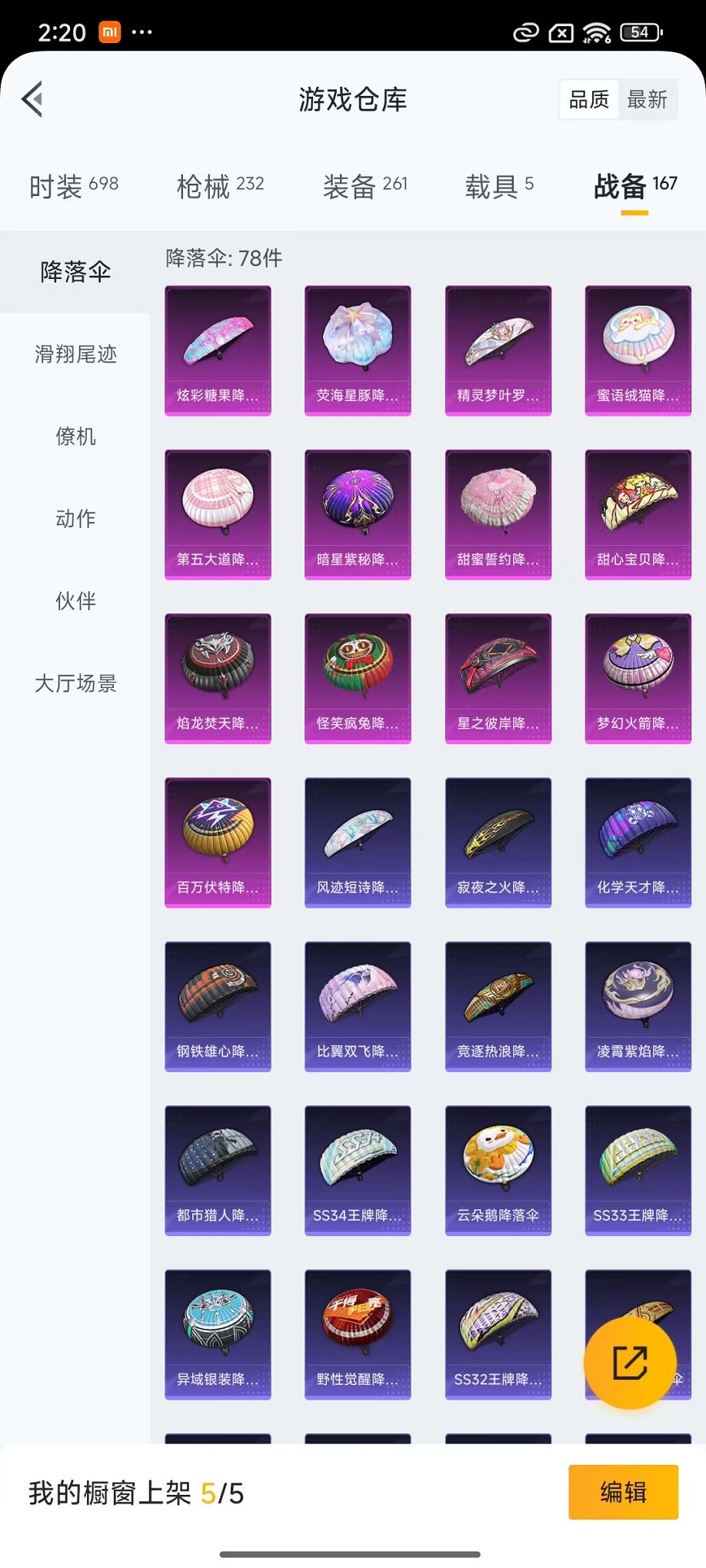The image size is (706, 1568).
Task: Switch to the 时装 tab
Action: point(74,185)
